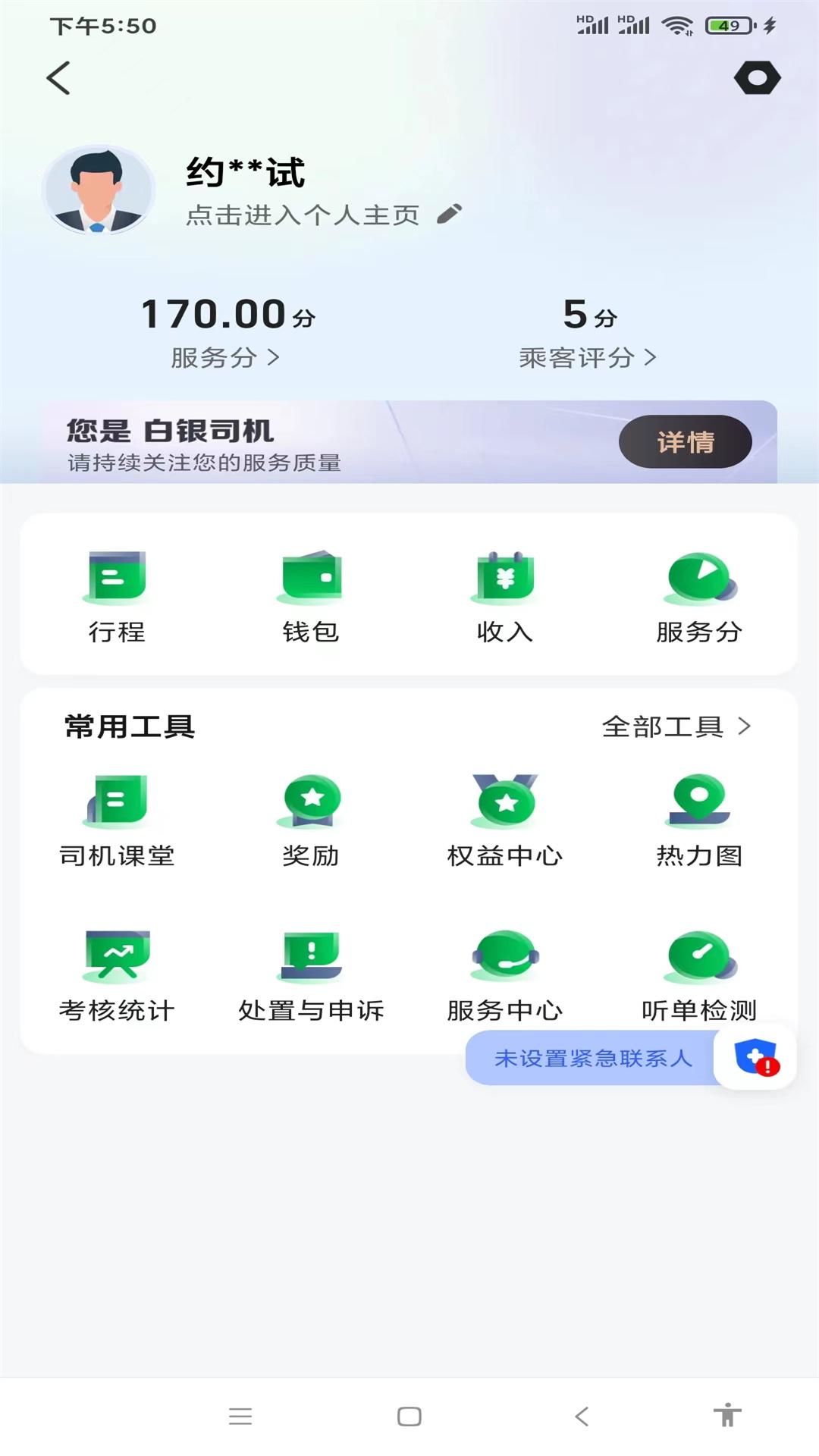View 全部工具 all tools
The width and height of the screenshot is (819, 1456).
[675, 726]
